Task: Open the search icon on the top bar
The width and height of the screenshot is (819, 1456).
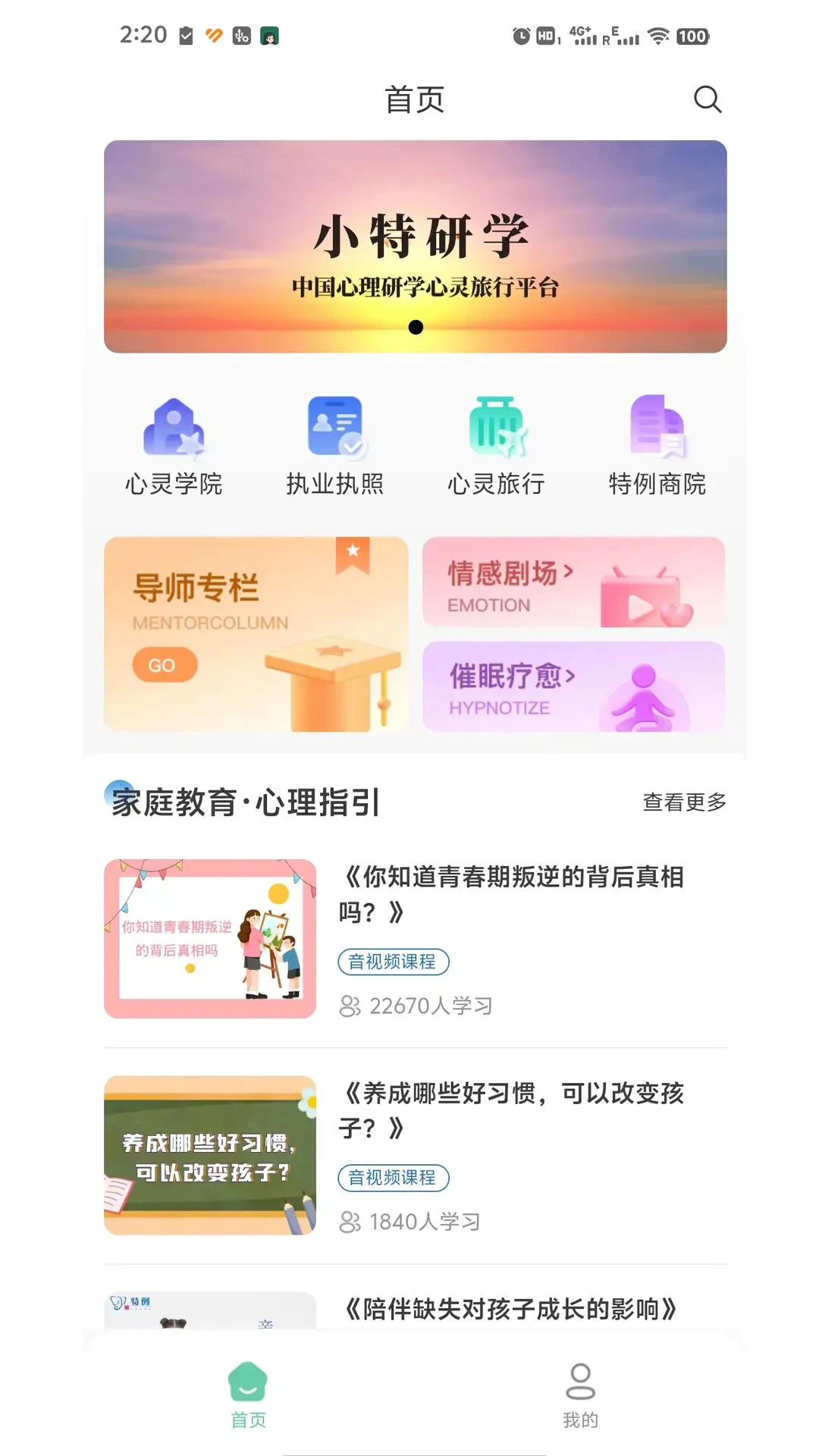Action: [x=707, y=99]
